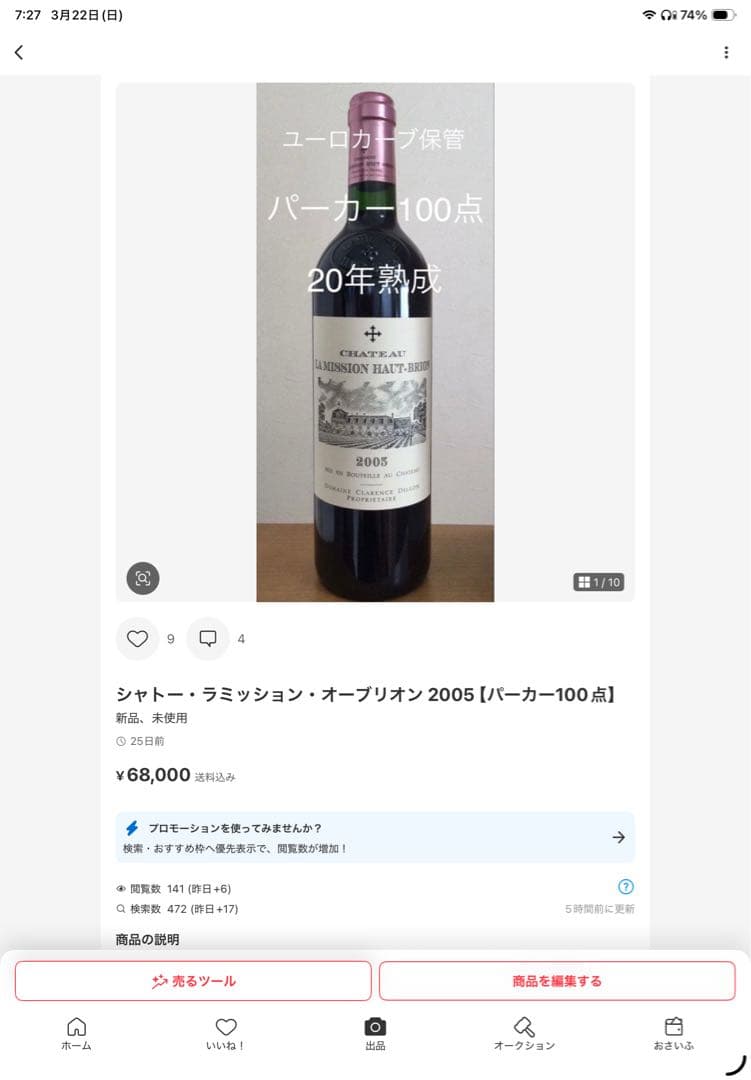Go back using the top-left arrow
This screenshot has width=751, height=1080.
point(19,53)
